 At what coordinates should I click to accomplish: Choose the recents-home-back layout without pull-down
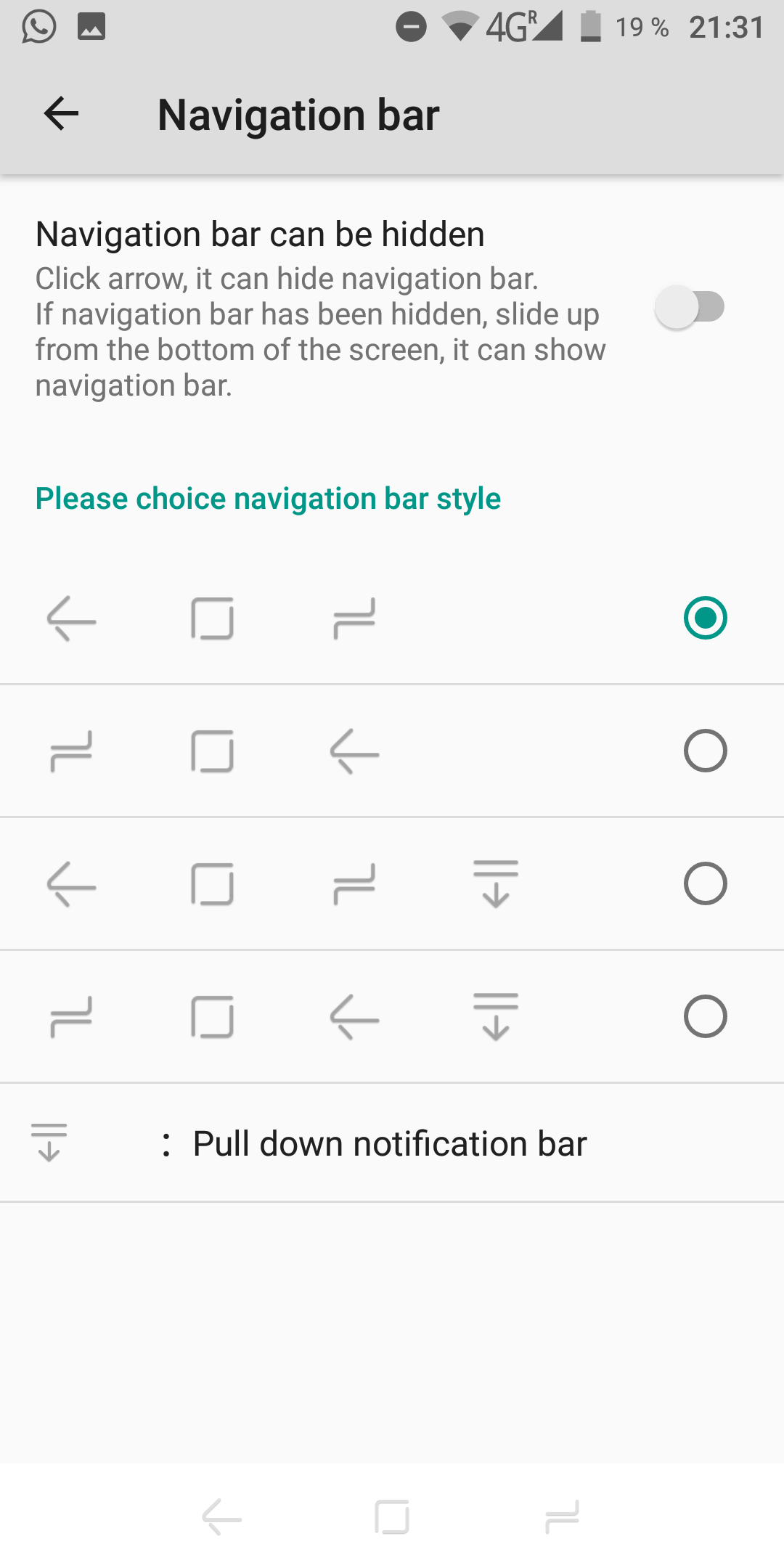pyautogui.click(x=705, y=751)
